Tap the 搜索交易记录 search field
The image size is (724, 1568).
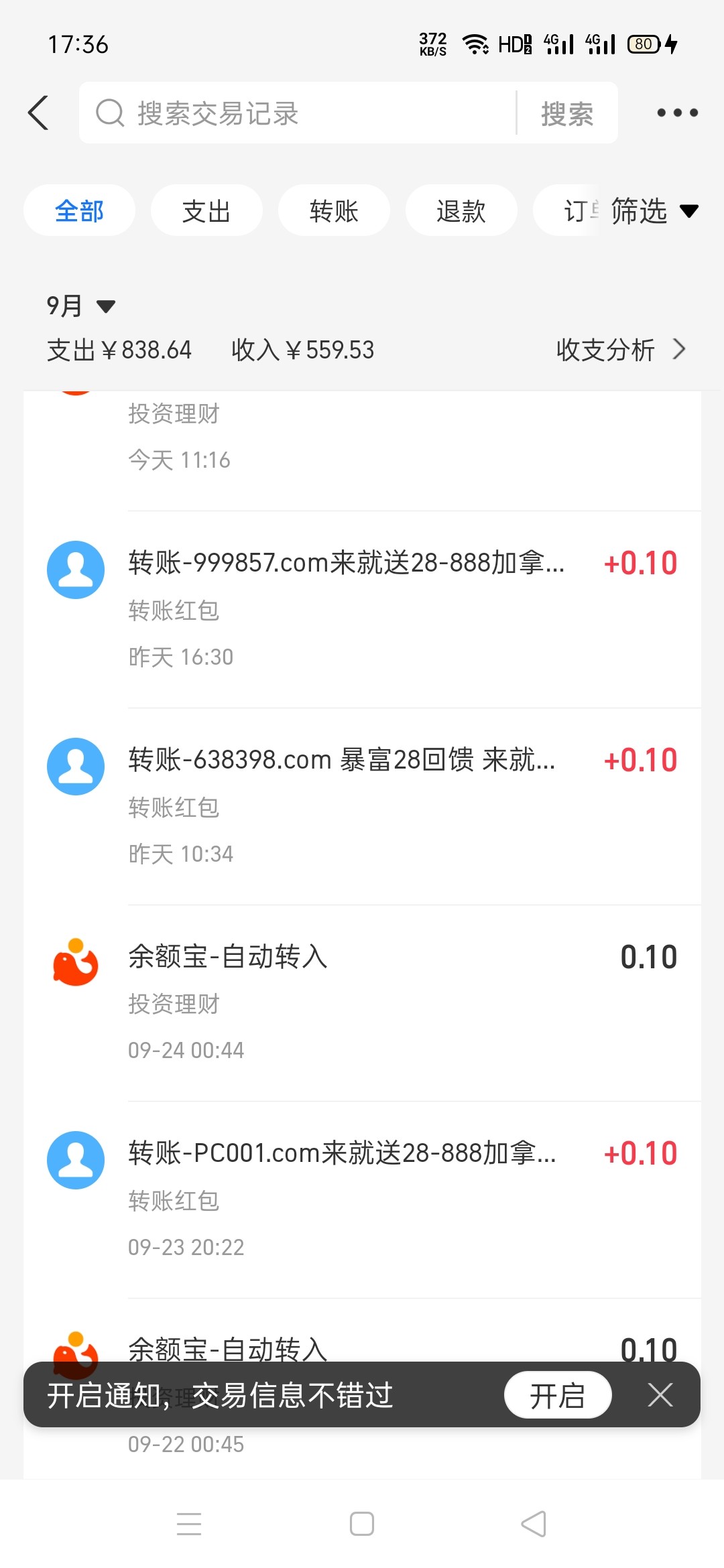tap(298, 113)
